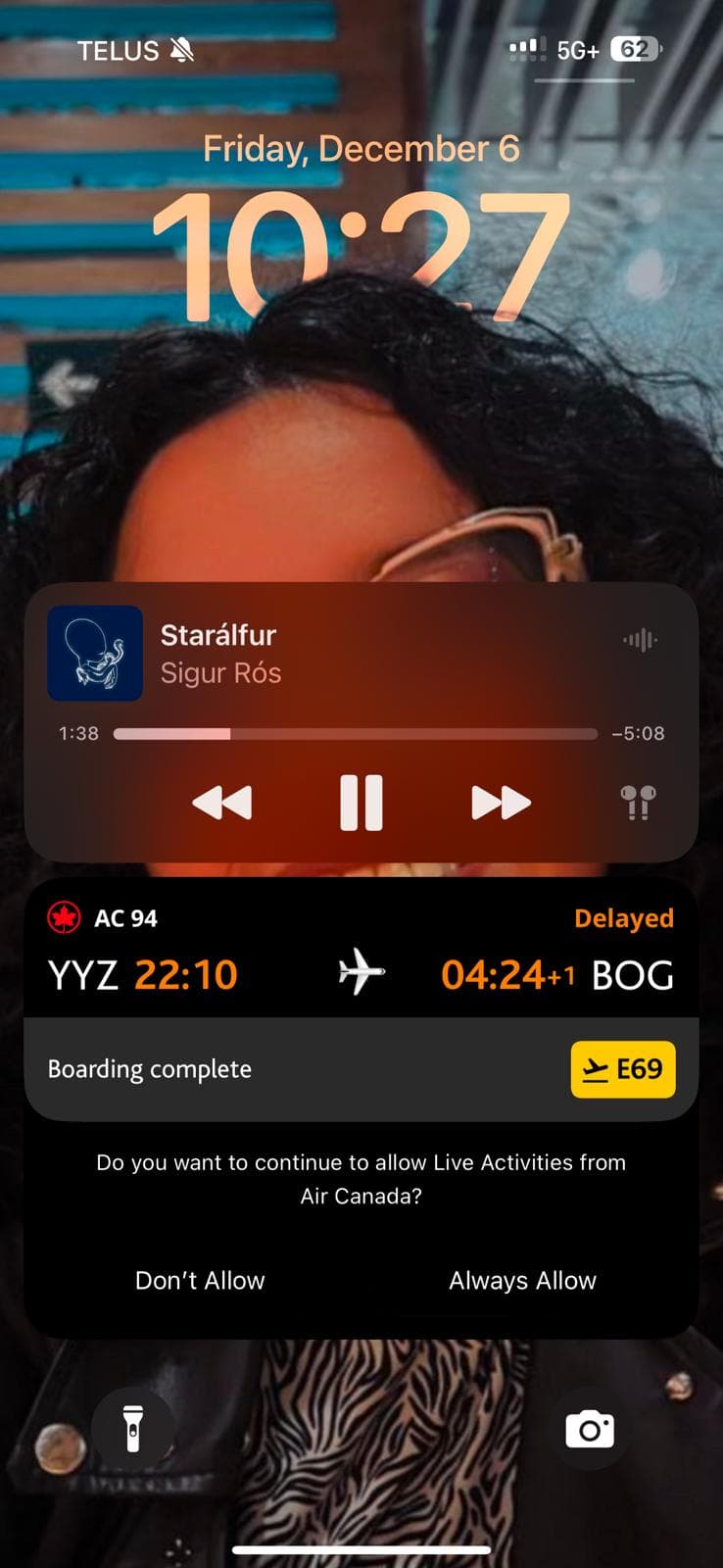Tap the Starálfur album artwork
Viewport: 723px width, 1568px height.
[95, 653]
